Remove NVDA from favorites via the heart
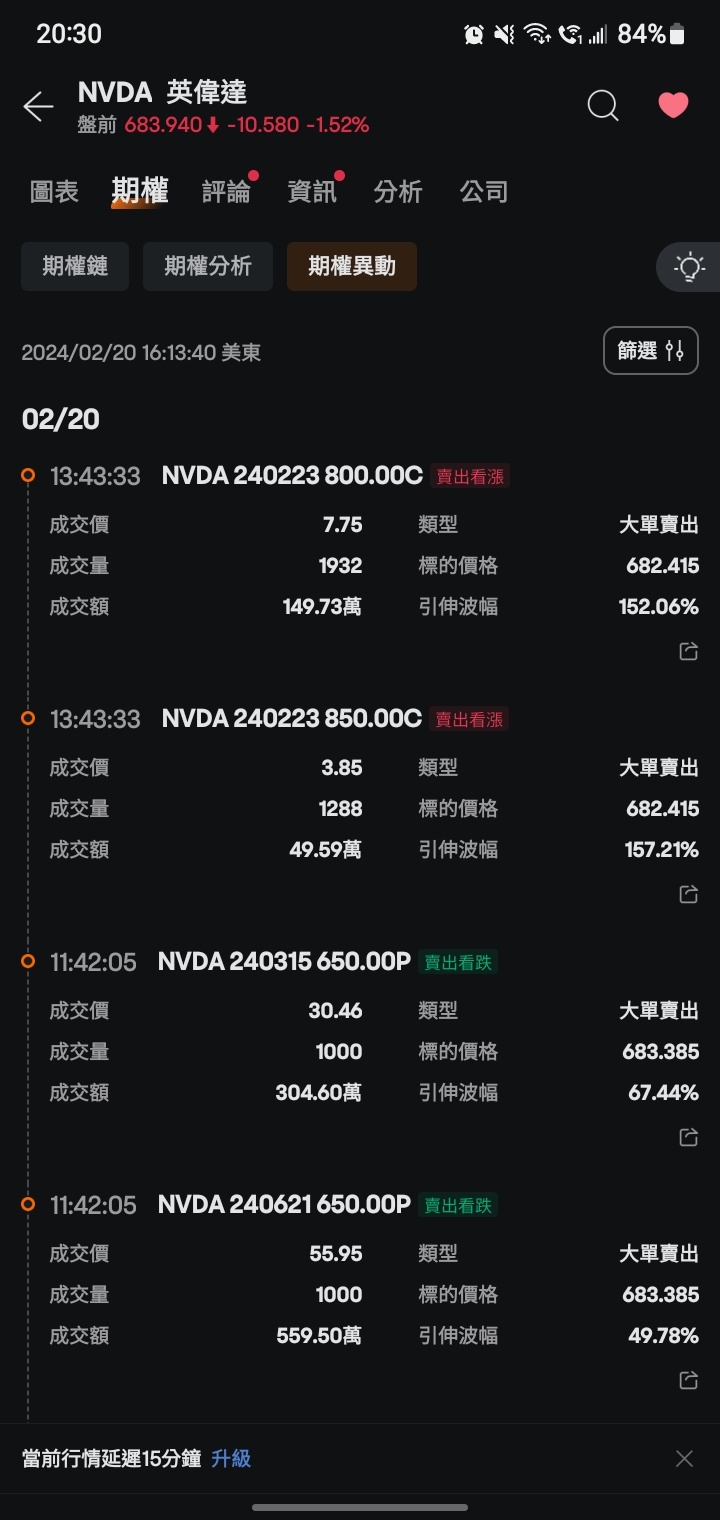The height and width of the screenshot is (1520, 720). 673,105
